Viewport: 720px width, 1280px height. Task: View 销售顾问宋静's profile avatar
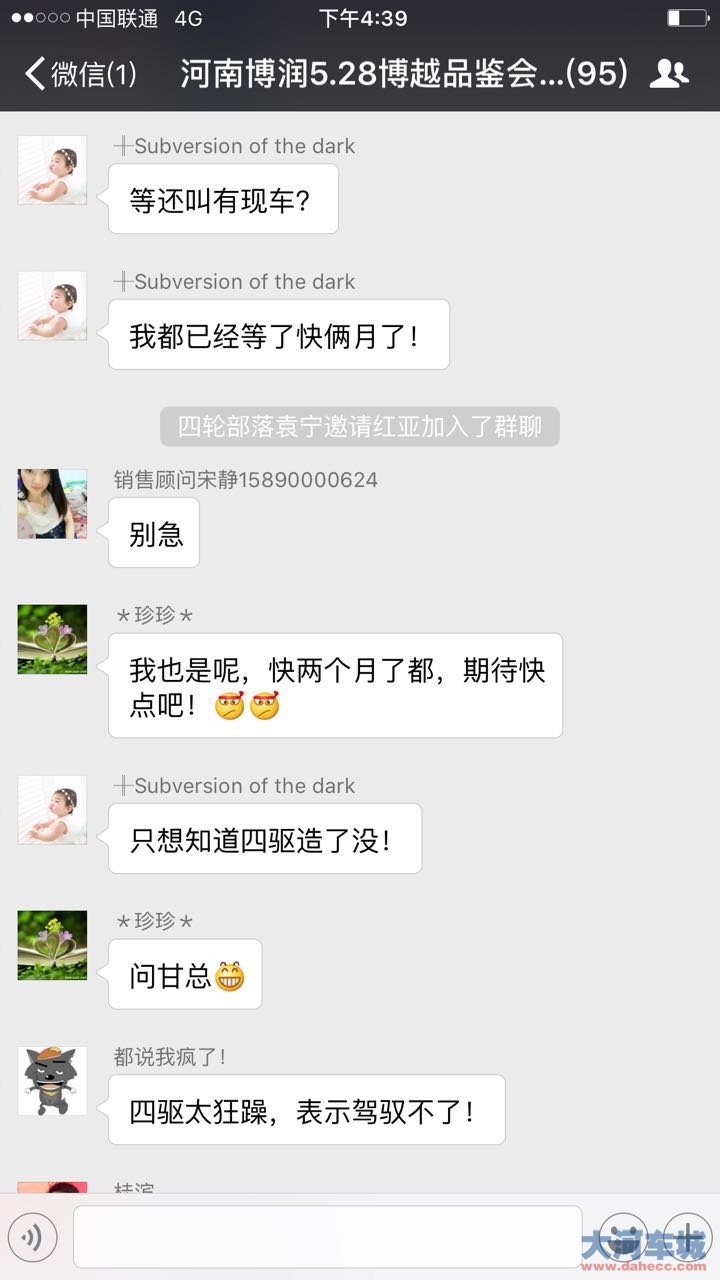pos(52,504)
